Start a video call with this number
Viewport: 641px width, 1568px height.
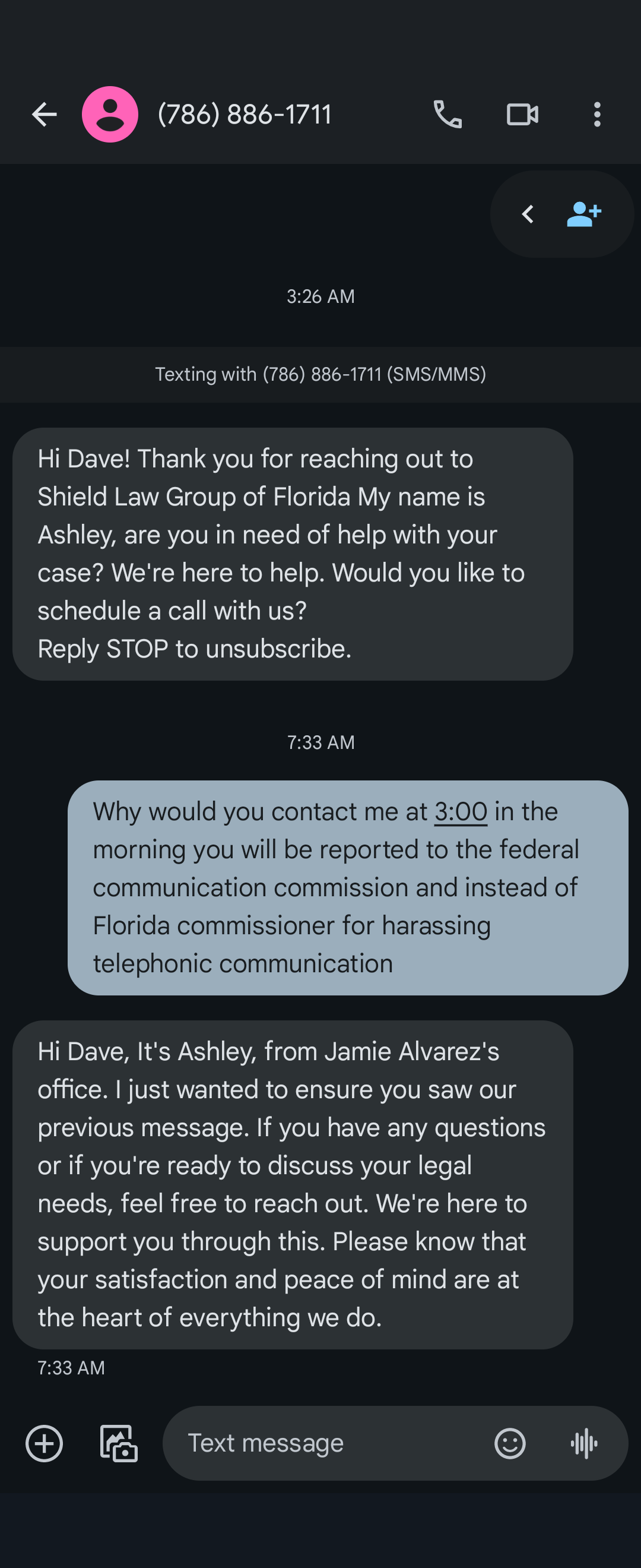point(522,115)
